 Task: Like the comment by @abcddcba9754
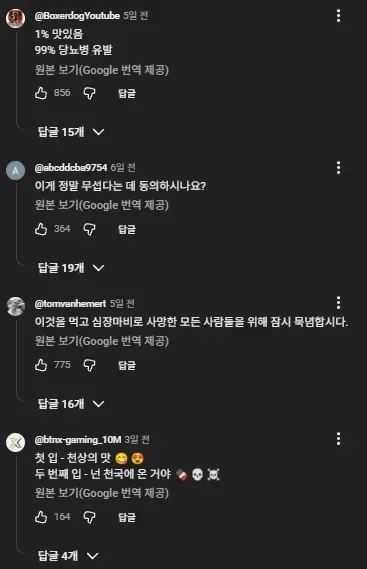pyautogui.click(x=41, y=229)
